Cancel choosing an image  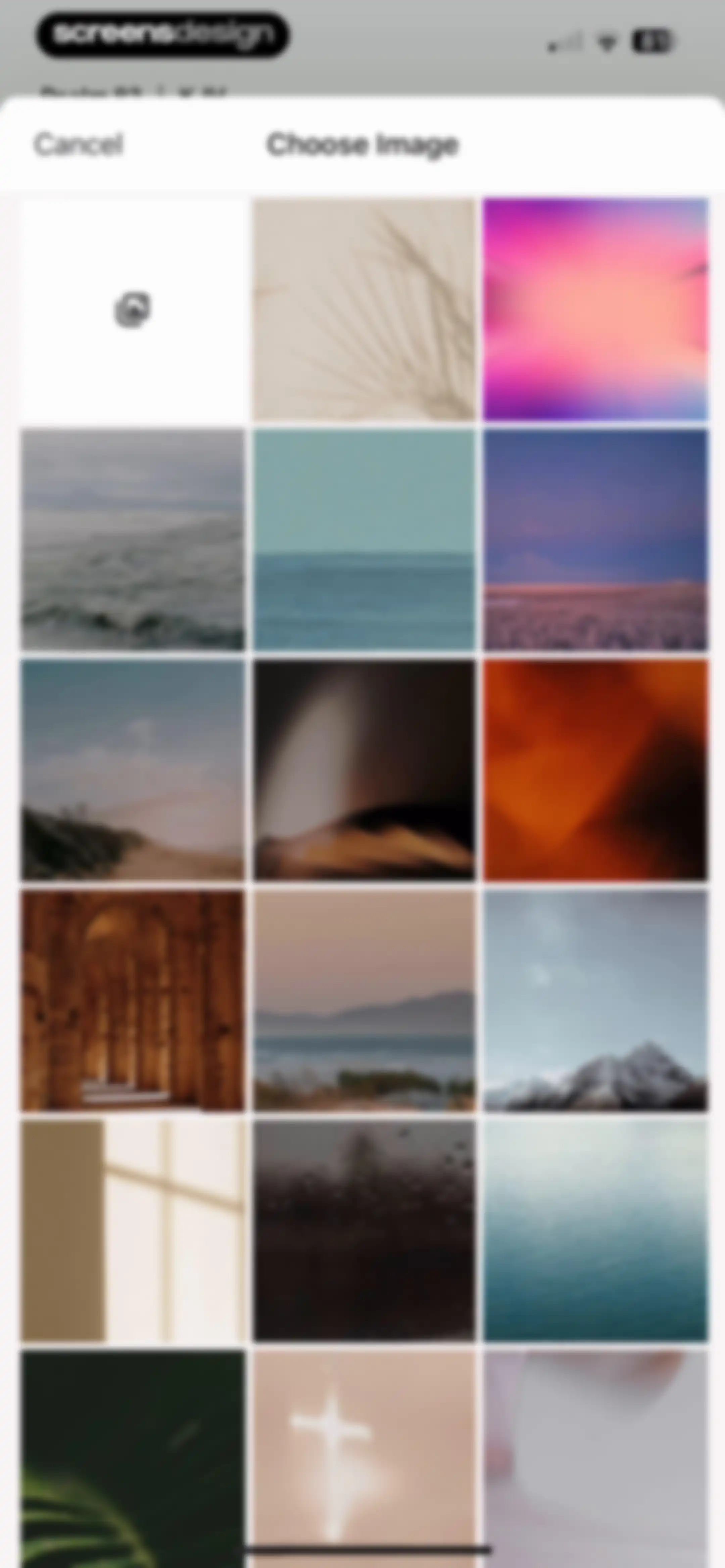79,145
